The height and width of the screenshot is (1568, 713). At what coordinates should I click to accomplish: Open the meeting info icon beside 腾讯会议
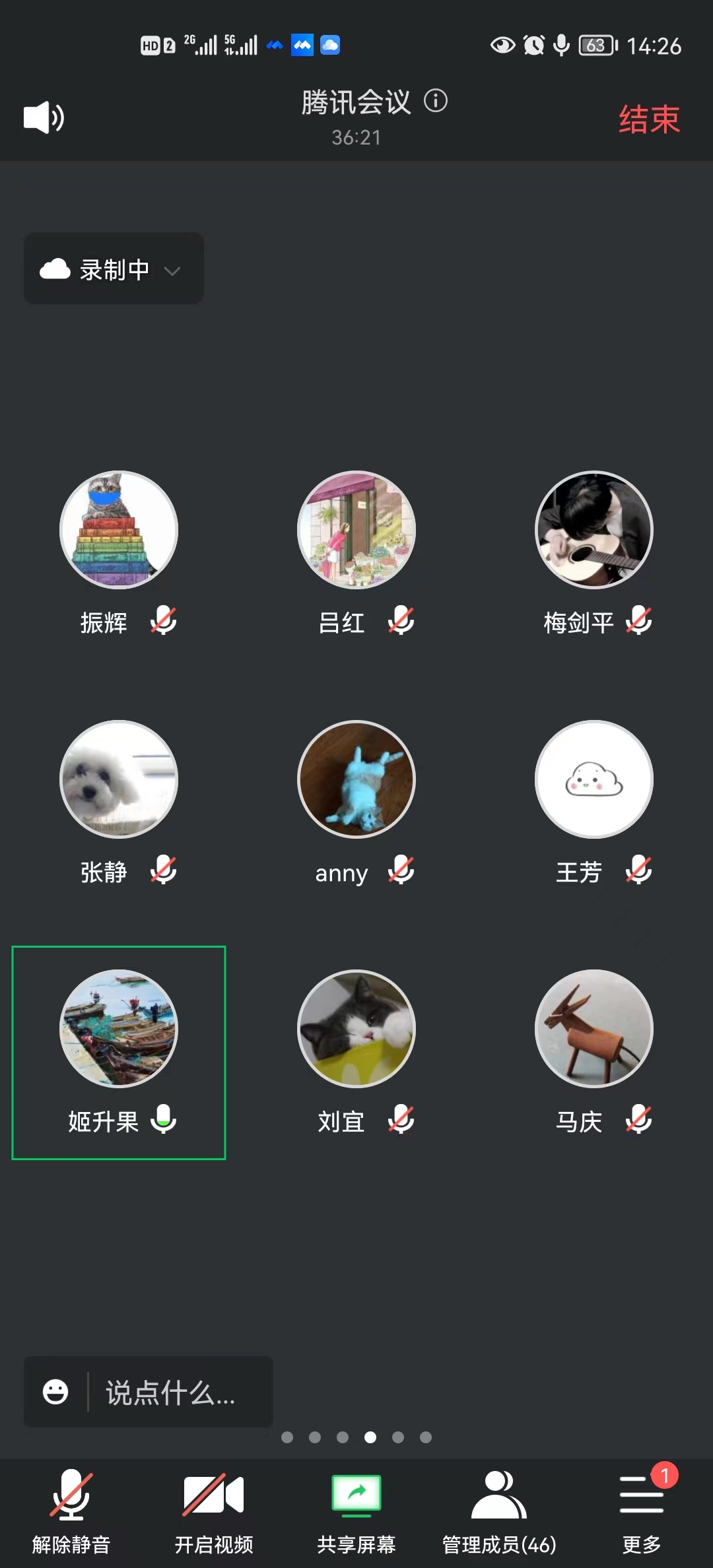pyautogui.click(x=436, y=101)
